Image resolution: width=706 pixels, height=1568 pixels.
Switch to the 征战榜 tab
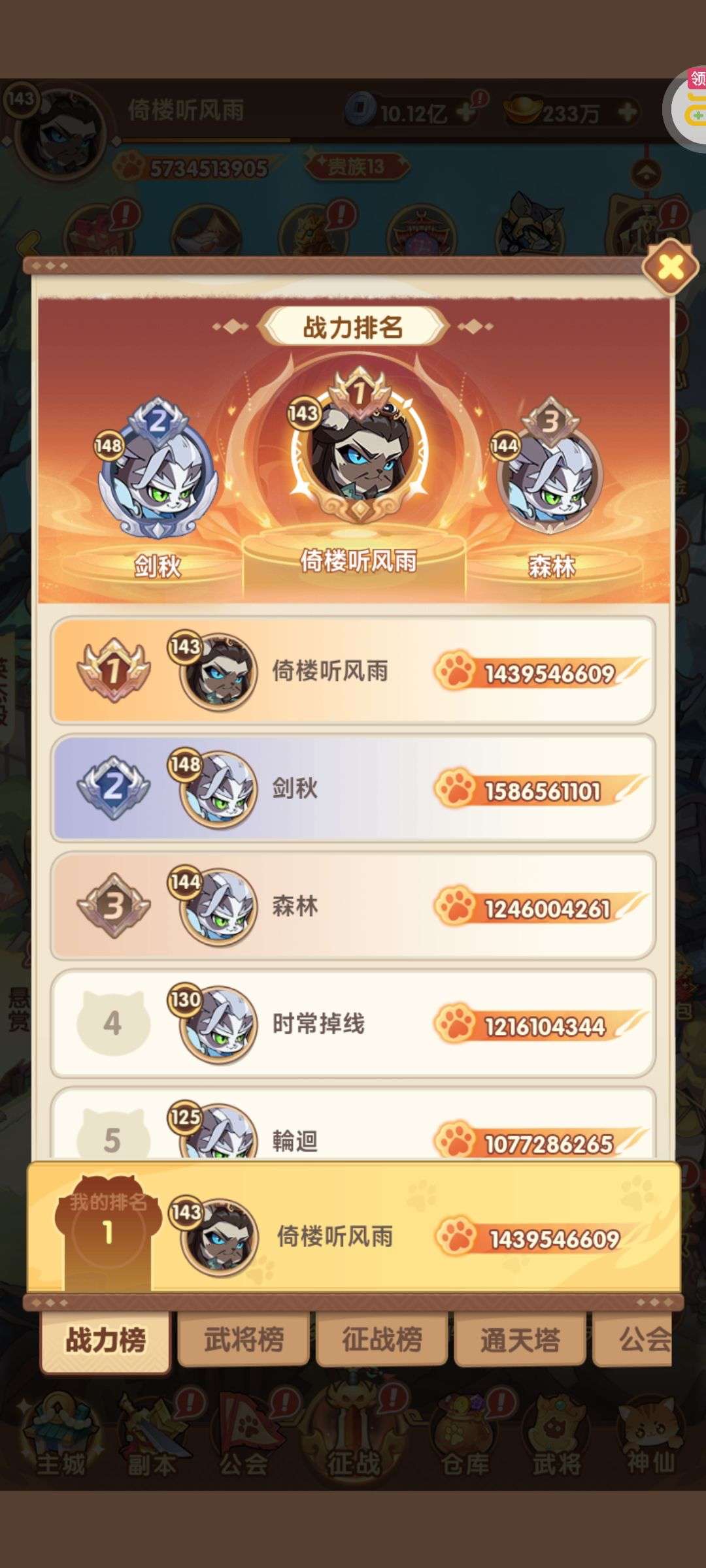(382, 1340)
